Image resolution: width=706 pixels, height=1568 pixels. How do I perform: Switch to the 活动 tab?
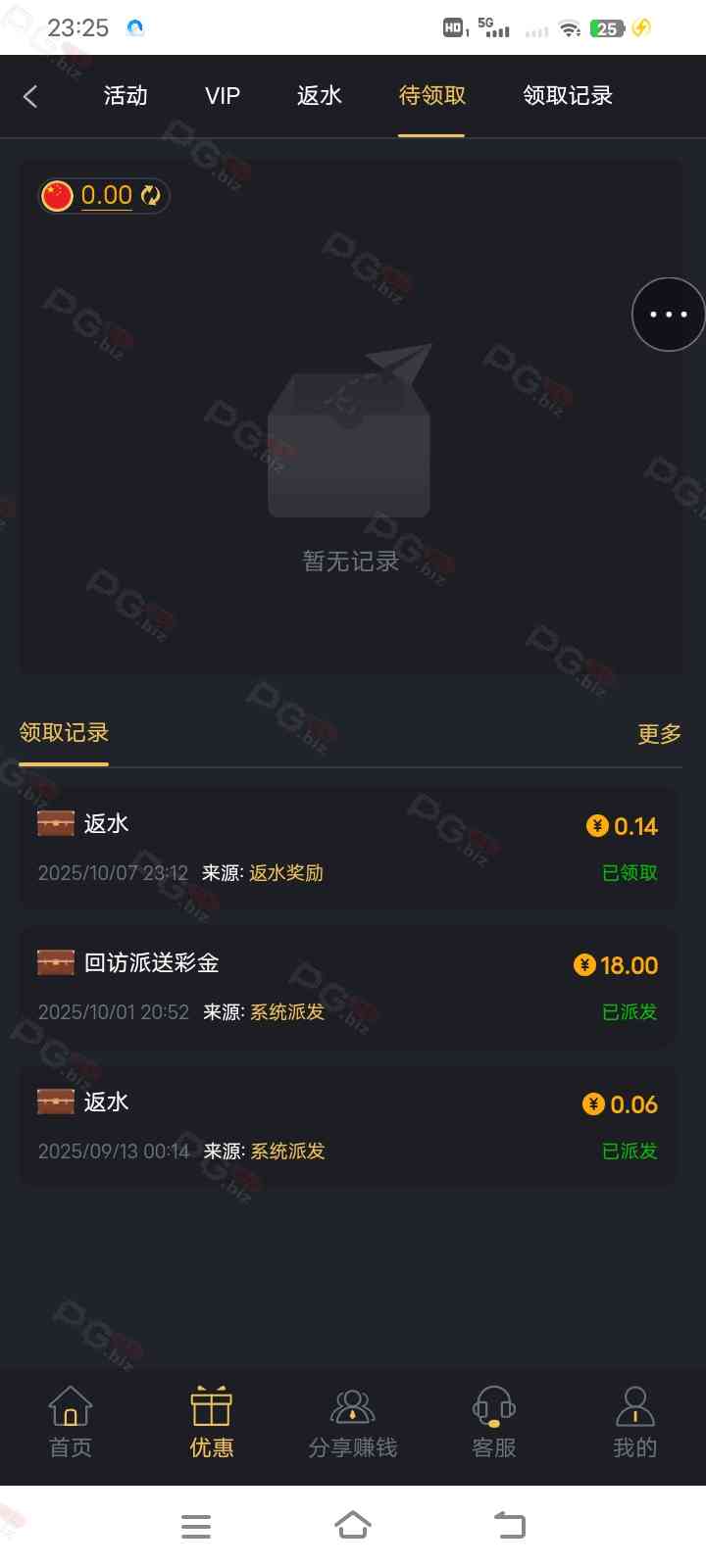(x=126, y=96)
